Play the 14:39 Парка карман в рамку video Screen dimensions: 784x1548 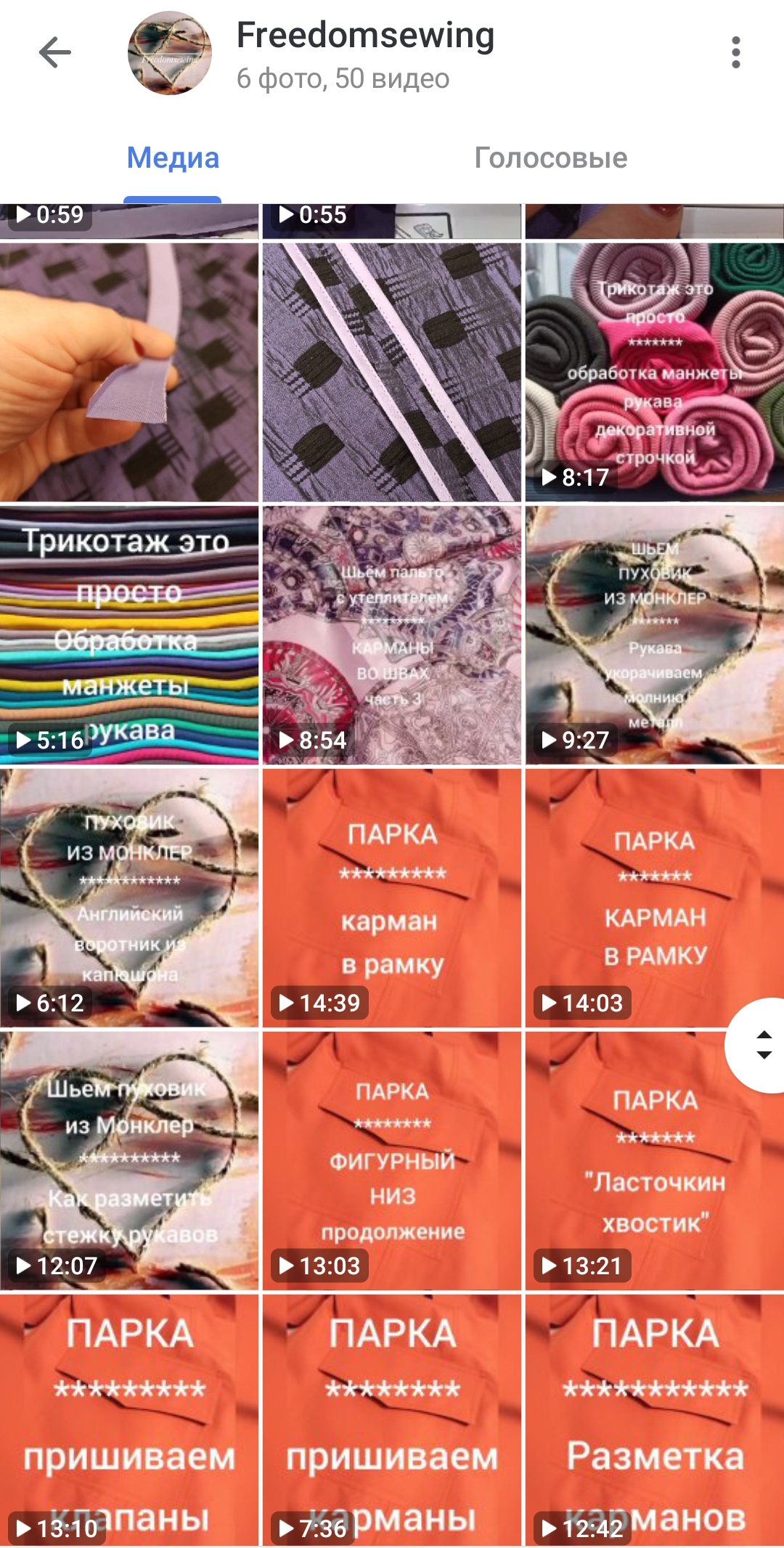[392, 898]
